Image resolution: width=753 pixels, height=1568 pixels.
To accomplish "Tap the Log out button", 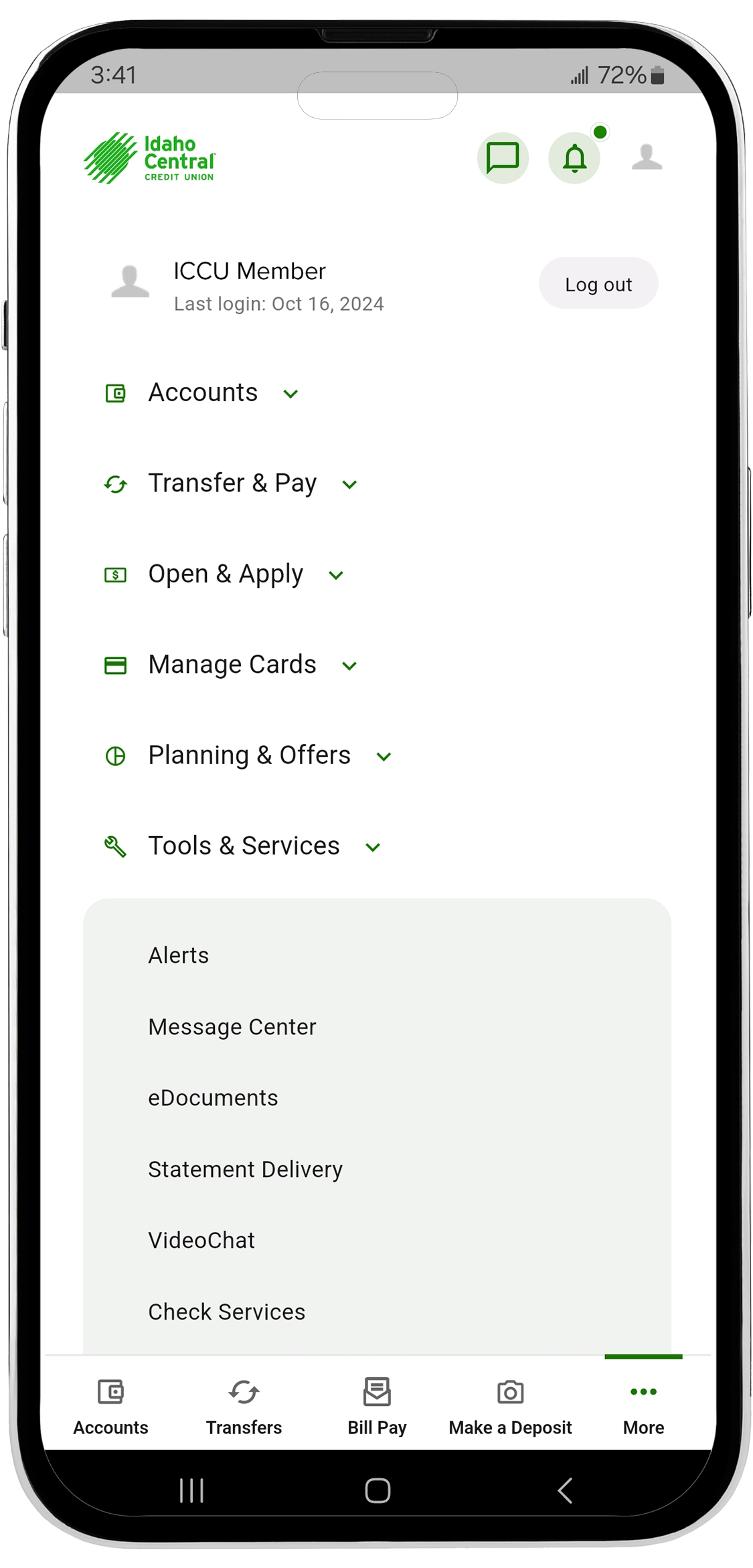I will pos(598,284).
